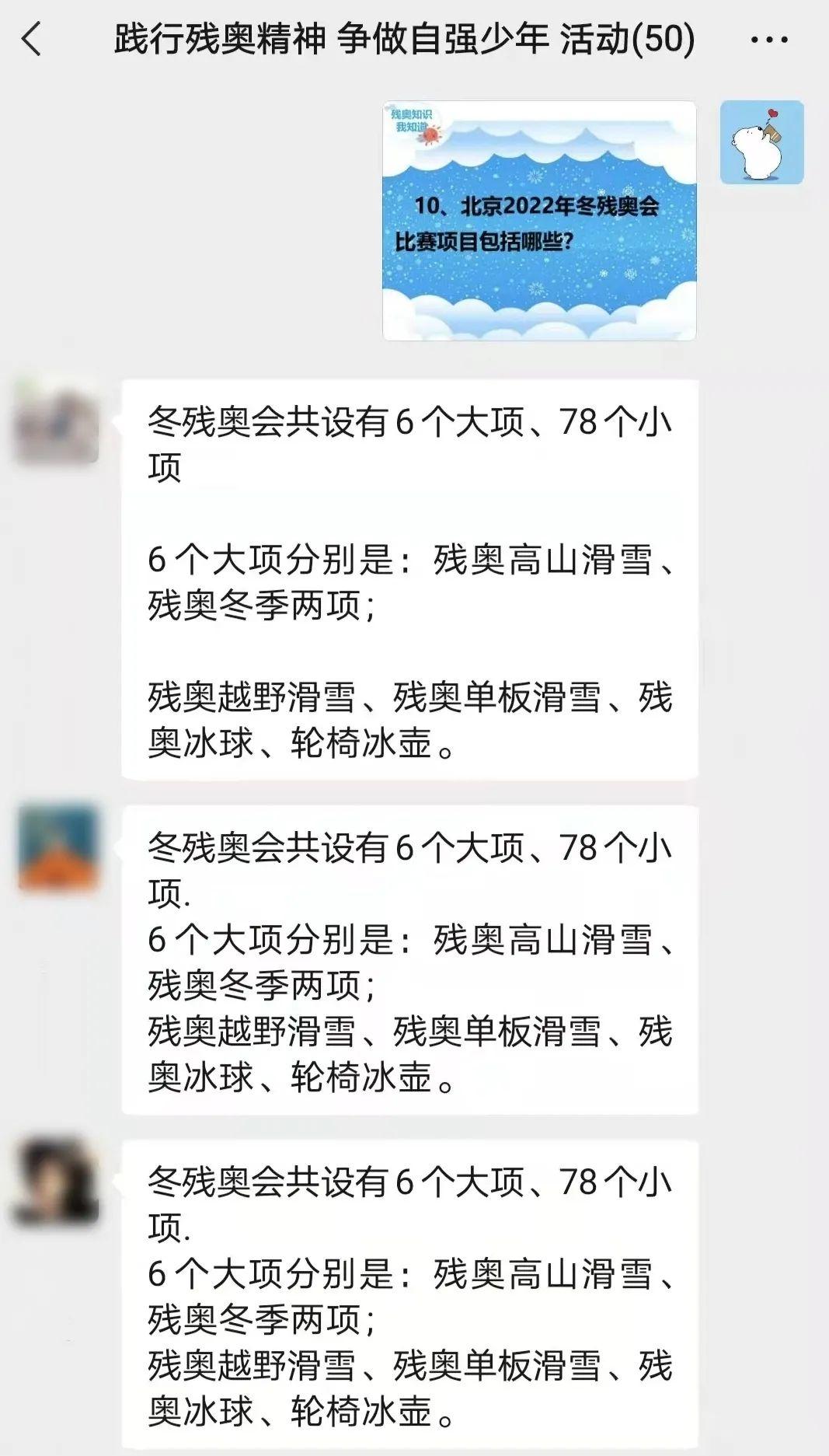Viewport: 829px width, 1456px height.
Task: Open the shared Winter Paralympics question image
Action: (539, 221)
